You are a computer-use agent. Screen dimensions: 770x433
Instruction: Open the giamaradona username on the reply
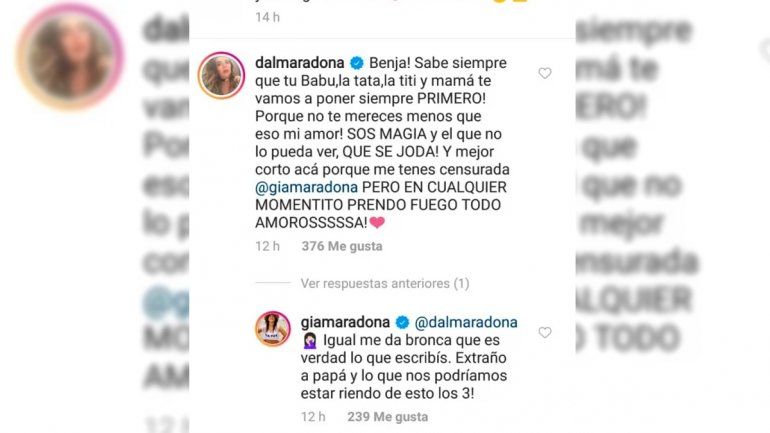tap(348, 322)
